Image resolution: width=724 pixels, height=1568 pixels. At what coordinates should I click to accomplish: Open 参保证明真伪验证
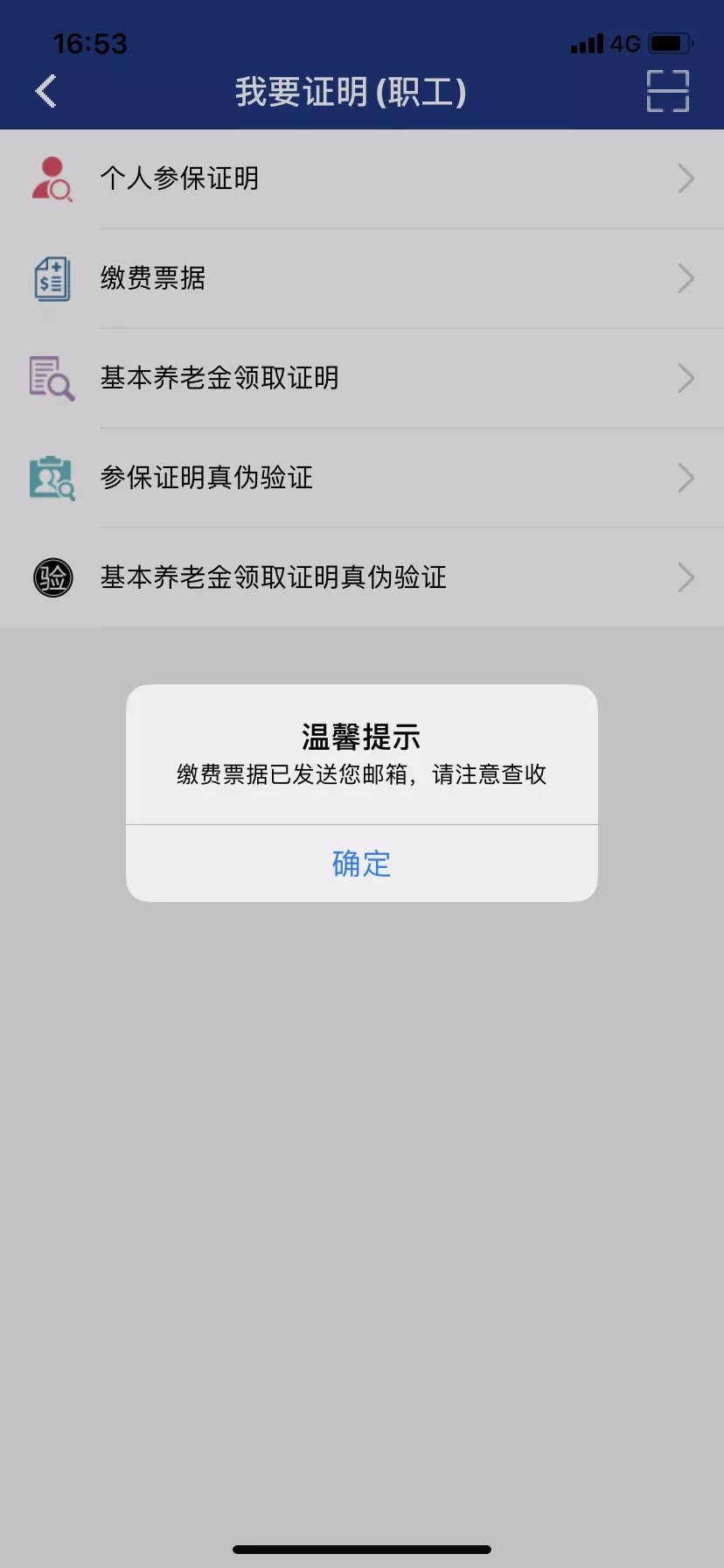[x=362, y=478]
